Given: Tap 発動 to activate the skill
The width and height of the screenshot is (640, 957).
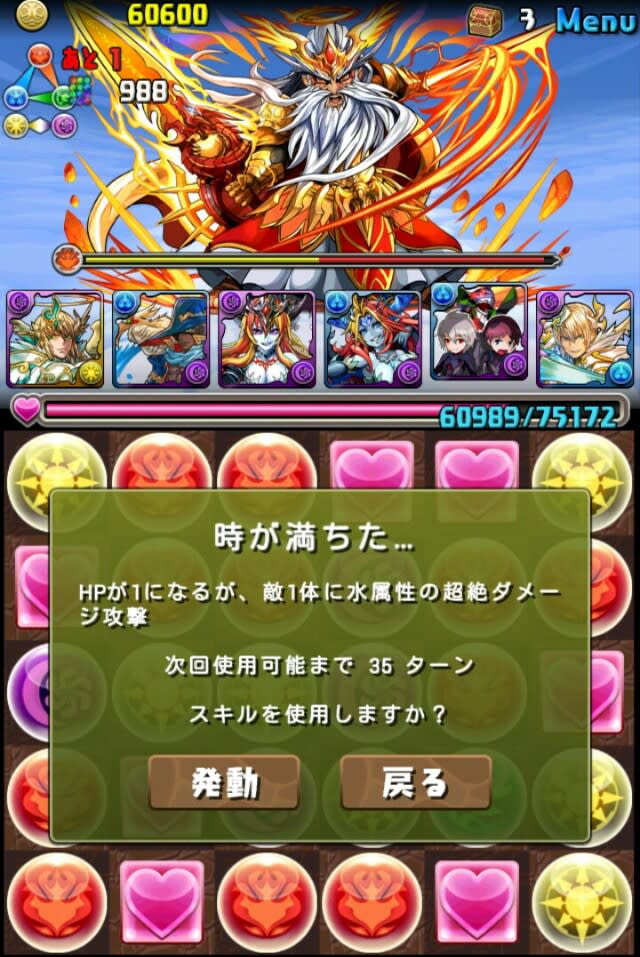Looking at the screenshot, I should 224,782.
